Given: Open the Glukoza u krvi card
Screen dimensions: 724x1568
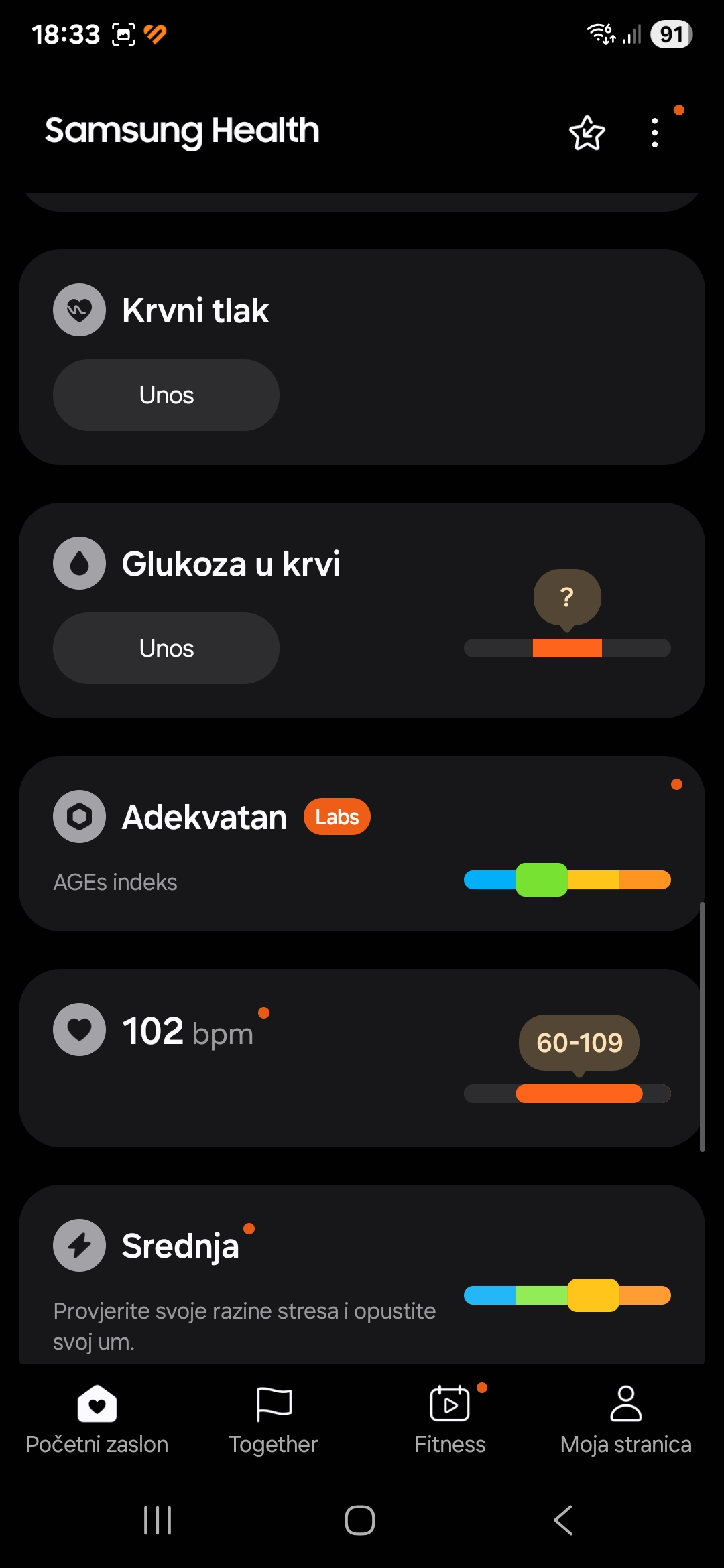Looking at the screenshot, I should (x=362, y=610).
